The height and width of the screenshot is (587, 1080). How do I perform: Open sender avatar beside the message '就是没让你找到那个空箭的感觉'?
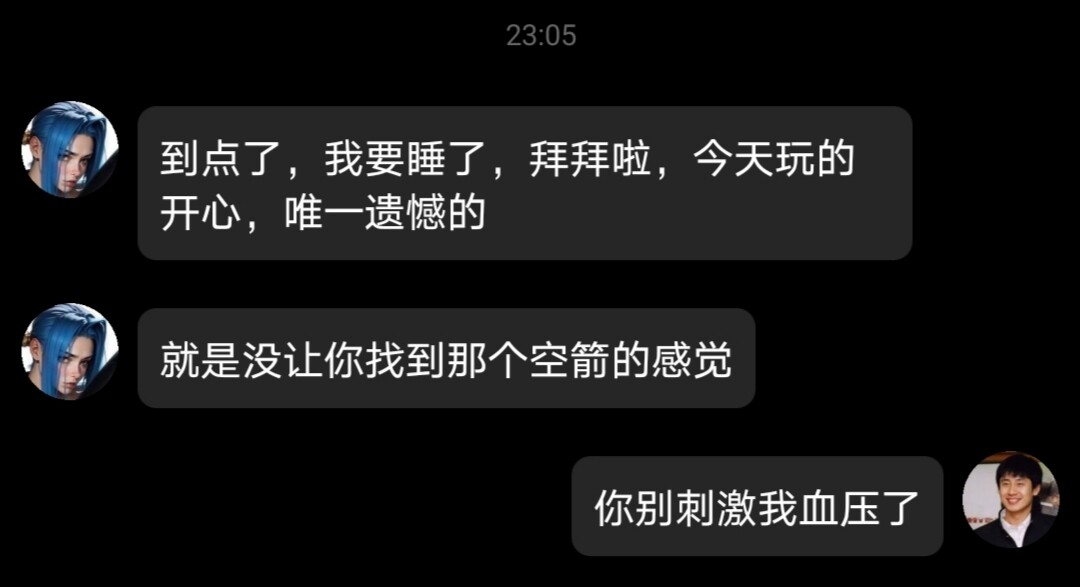tap(70, 352)
